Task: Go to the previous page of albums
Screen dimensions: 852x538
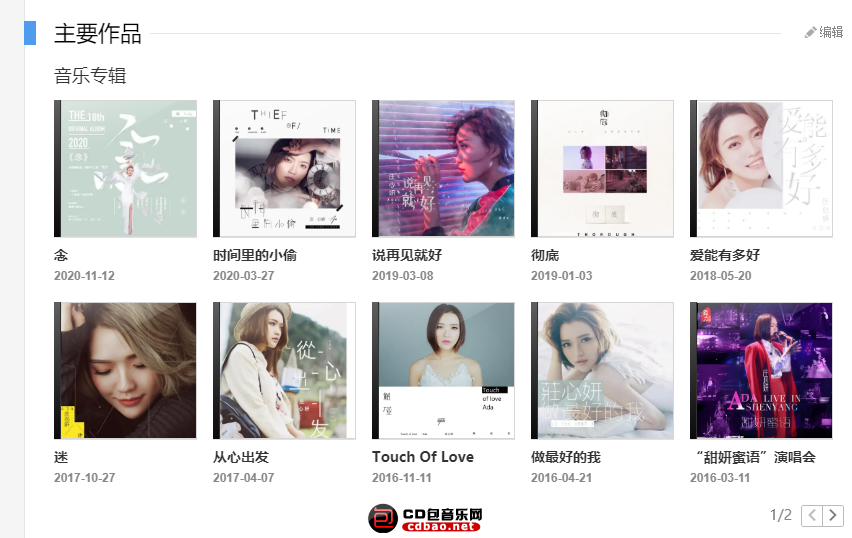Action: tap(812, 516)
